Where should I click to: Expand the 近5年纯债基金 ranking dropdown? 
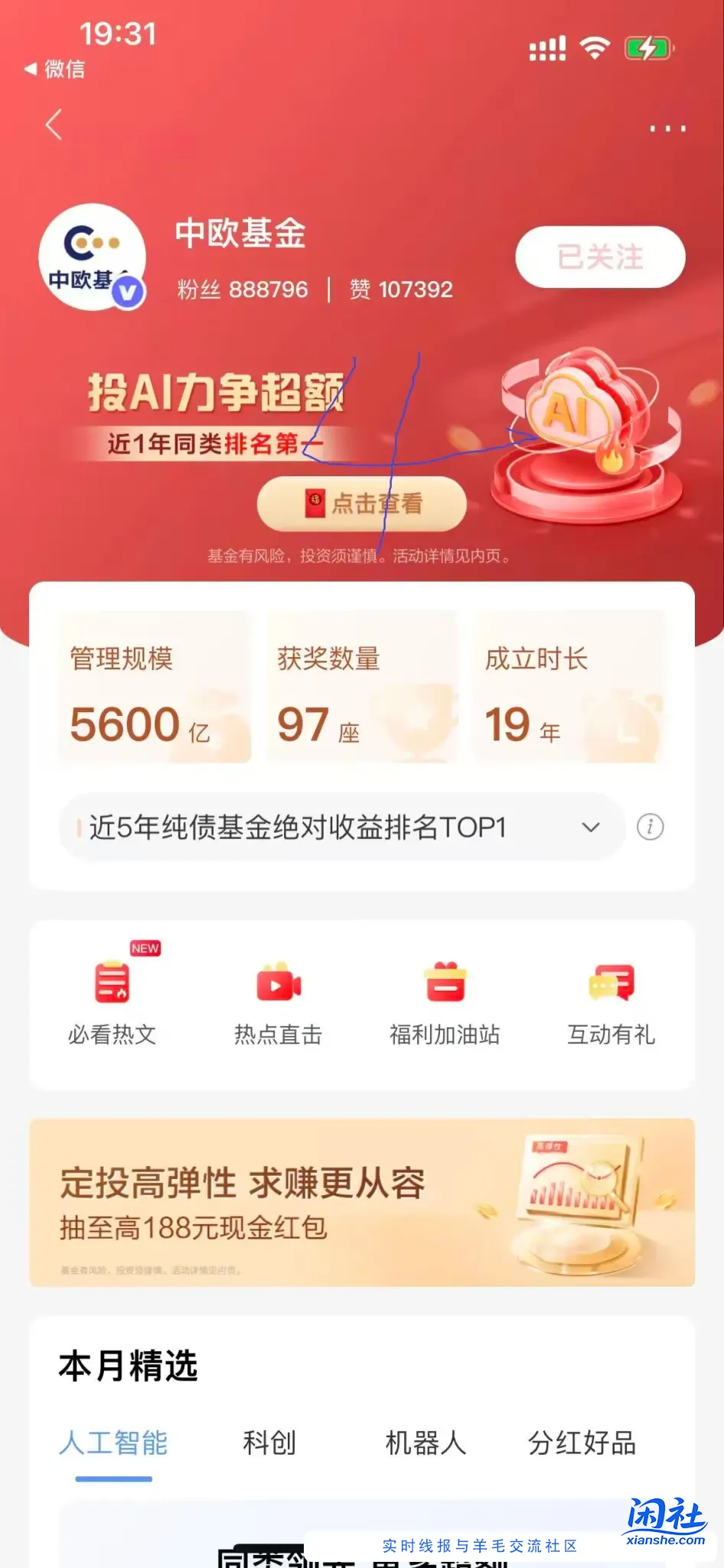tap(589, 827)
